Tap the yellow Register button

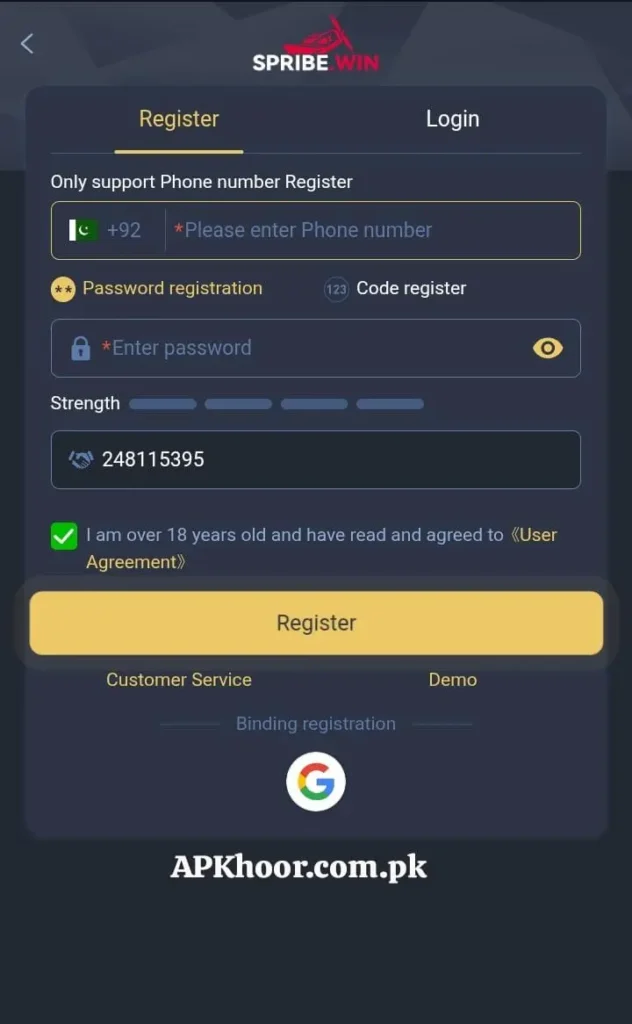(316, 623)
